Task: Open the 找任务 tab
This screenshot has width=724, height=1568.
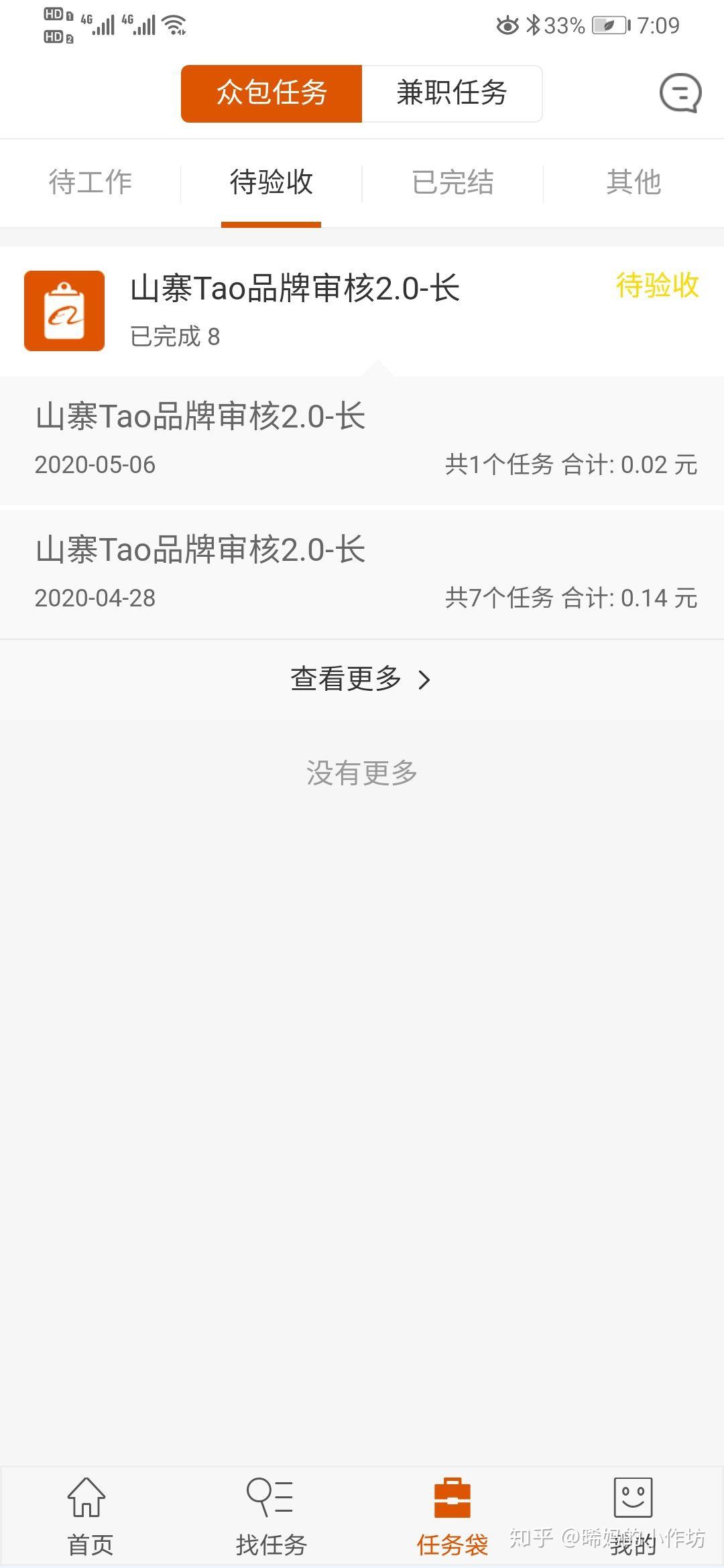Action: click(271, 1517)
